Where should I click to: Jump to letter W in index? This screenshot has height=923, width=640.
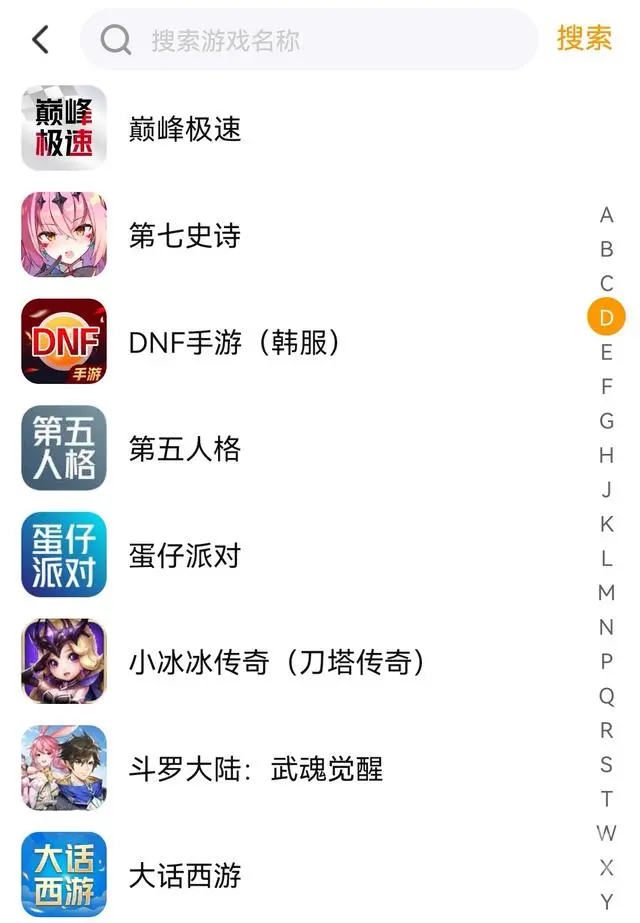pos(606,833)
